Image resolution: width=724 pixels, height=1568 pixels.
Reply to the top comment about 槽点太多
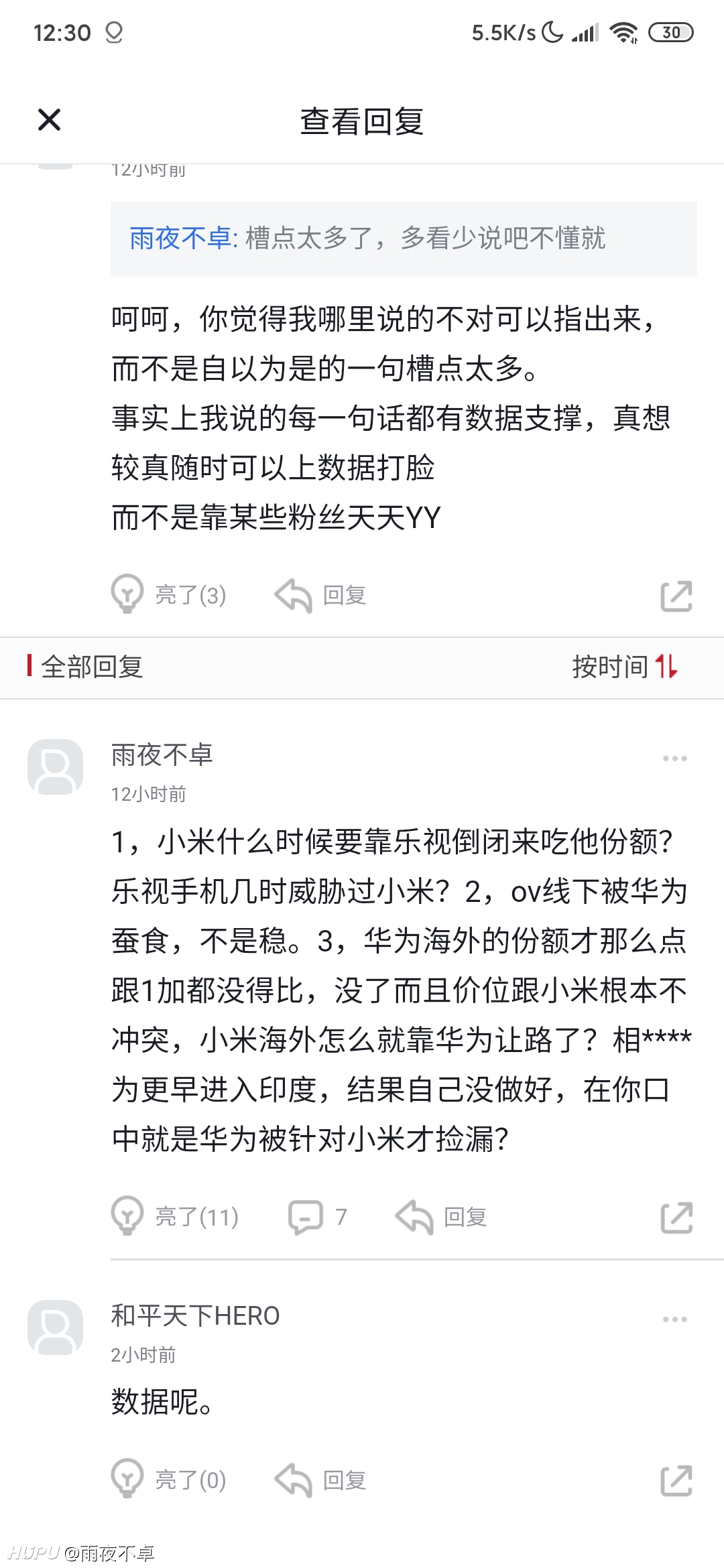point(320,595)
